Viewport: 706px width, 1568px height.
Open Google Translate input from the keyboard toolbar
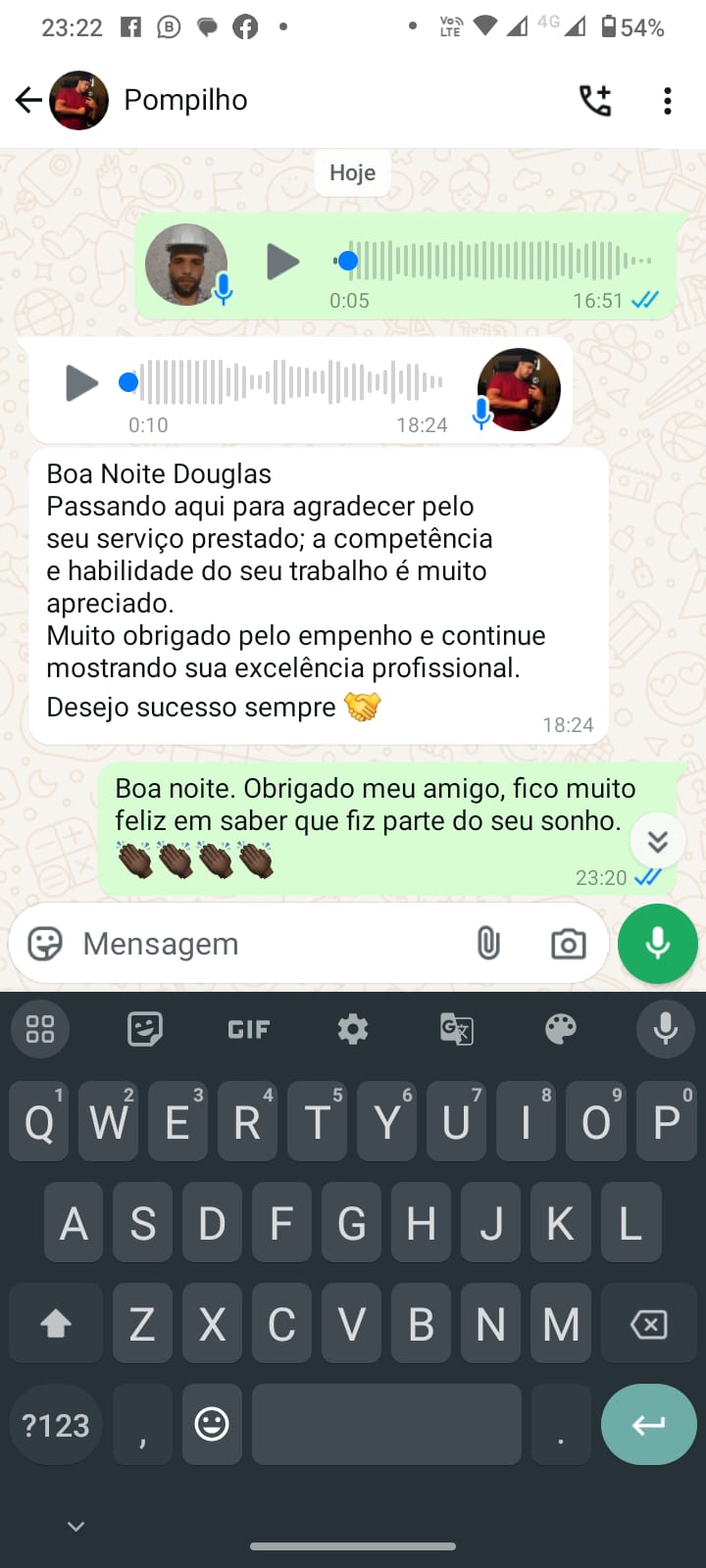click(457, 1029)
